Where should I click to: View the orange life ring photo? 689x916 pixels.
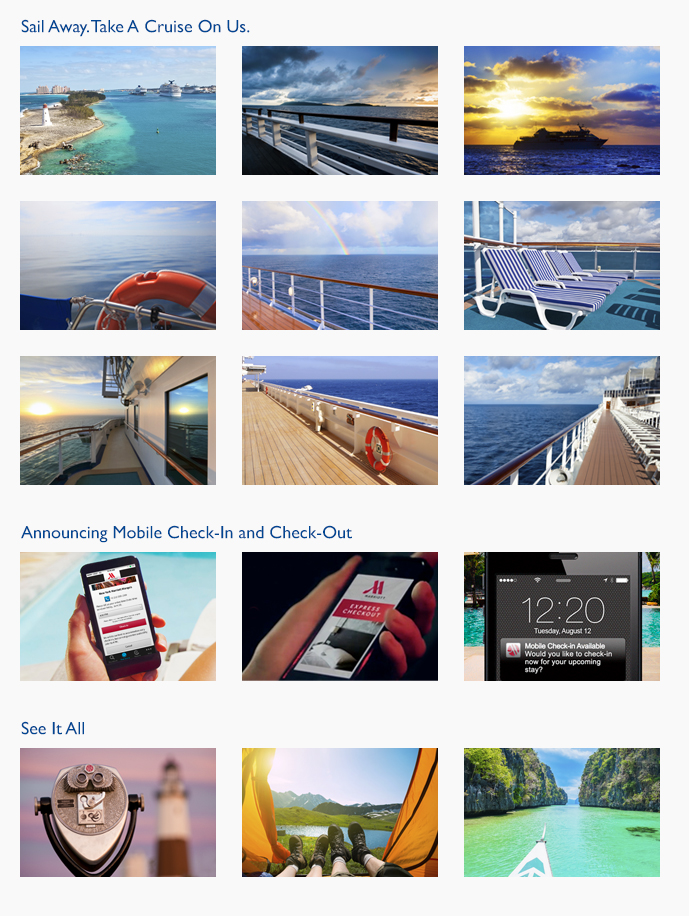(118, 265)
